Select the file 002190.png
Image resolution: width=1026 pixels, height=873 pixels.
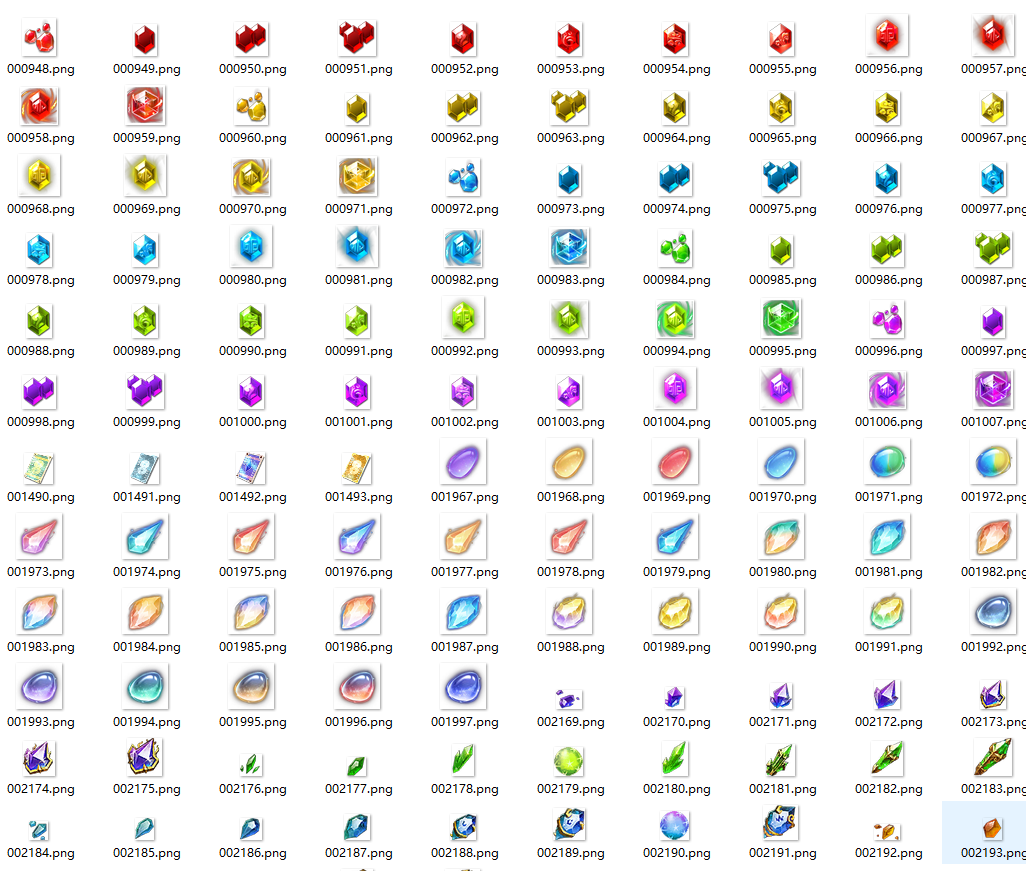pyautogui.click(x=676, y=825)
